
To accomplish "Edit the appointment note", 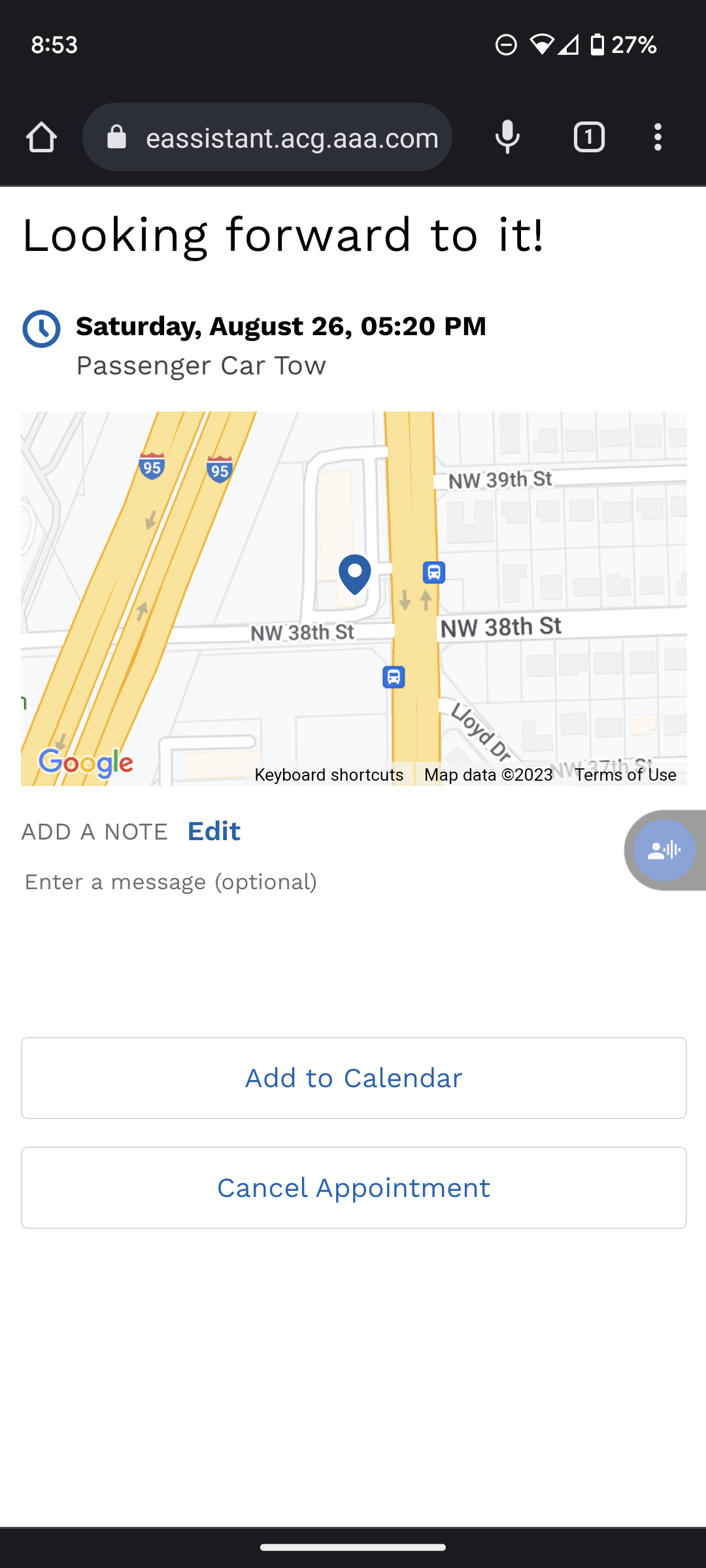I will [x=214, y=831].
